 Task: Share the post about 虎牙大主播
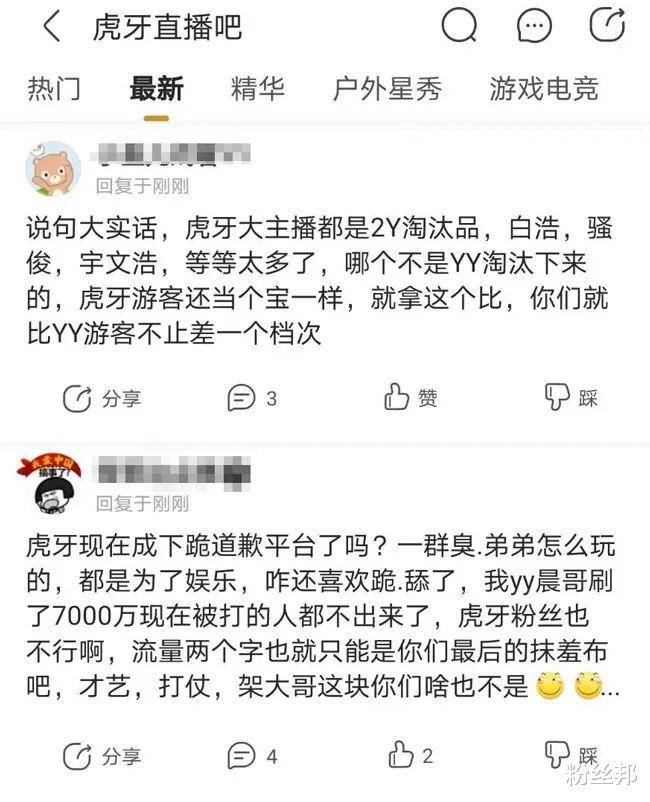click(x=102, y=398)
